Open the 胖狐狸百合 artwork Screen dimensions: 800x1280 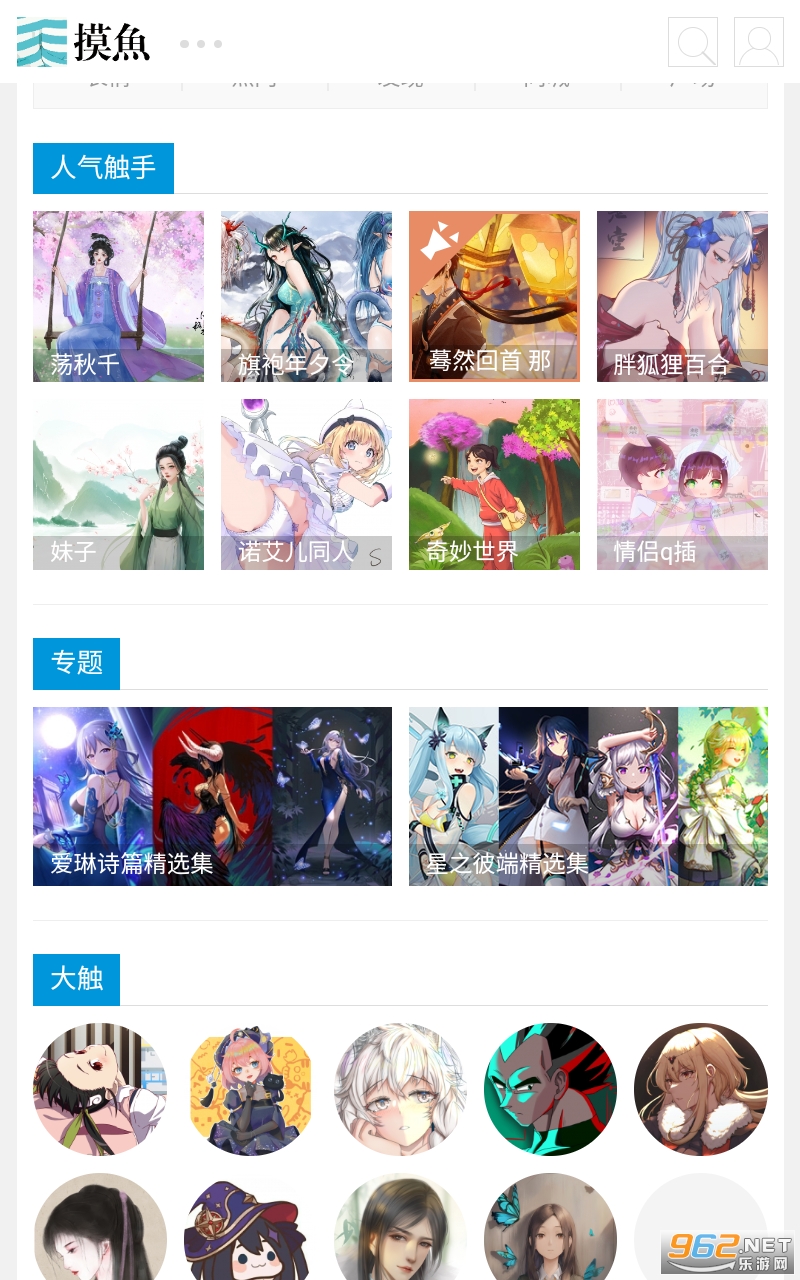click(682, 296)
